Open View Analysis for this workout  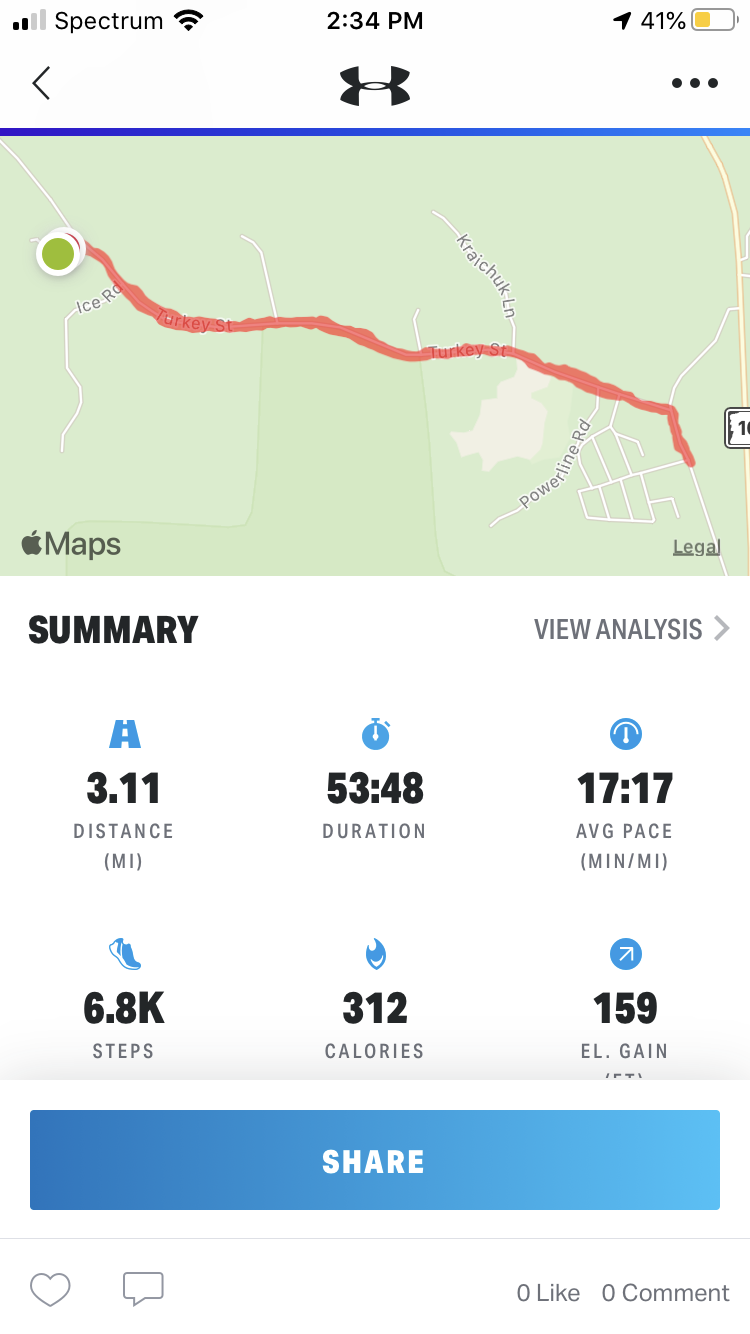click(x=632, y=629)
